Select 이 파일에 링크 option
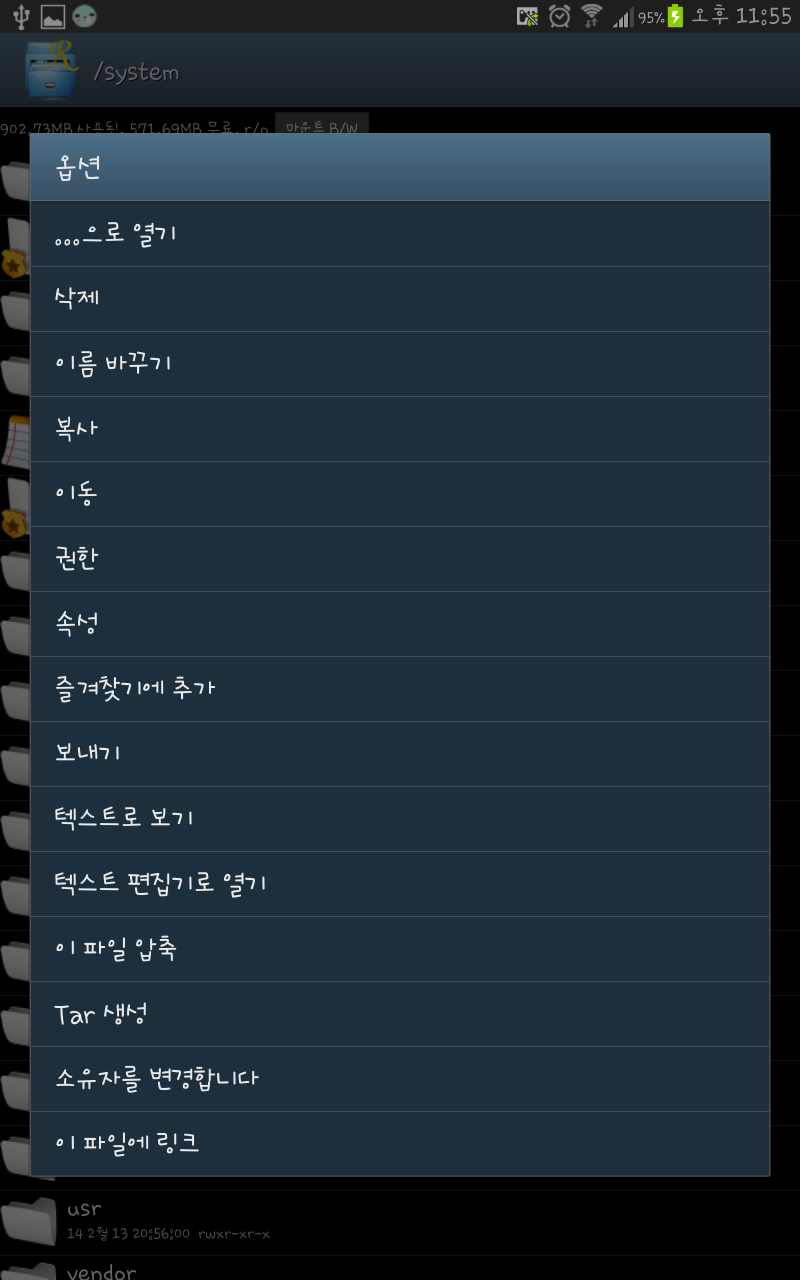 [400, 1143]
